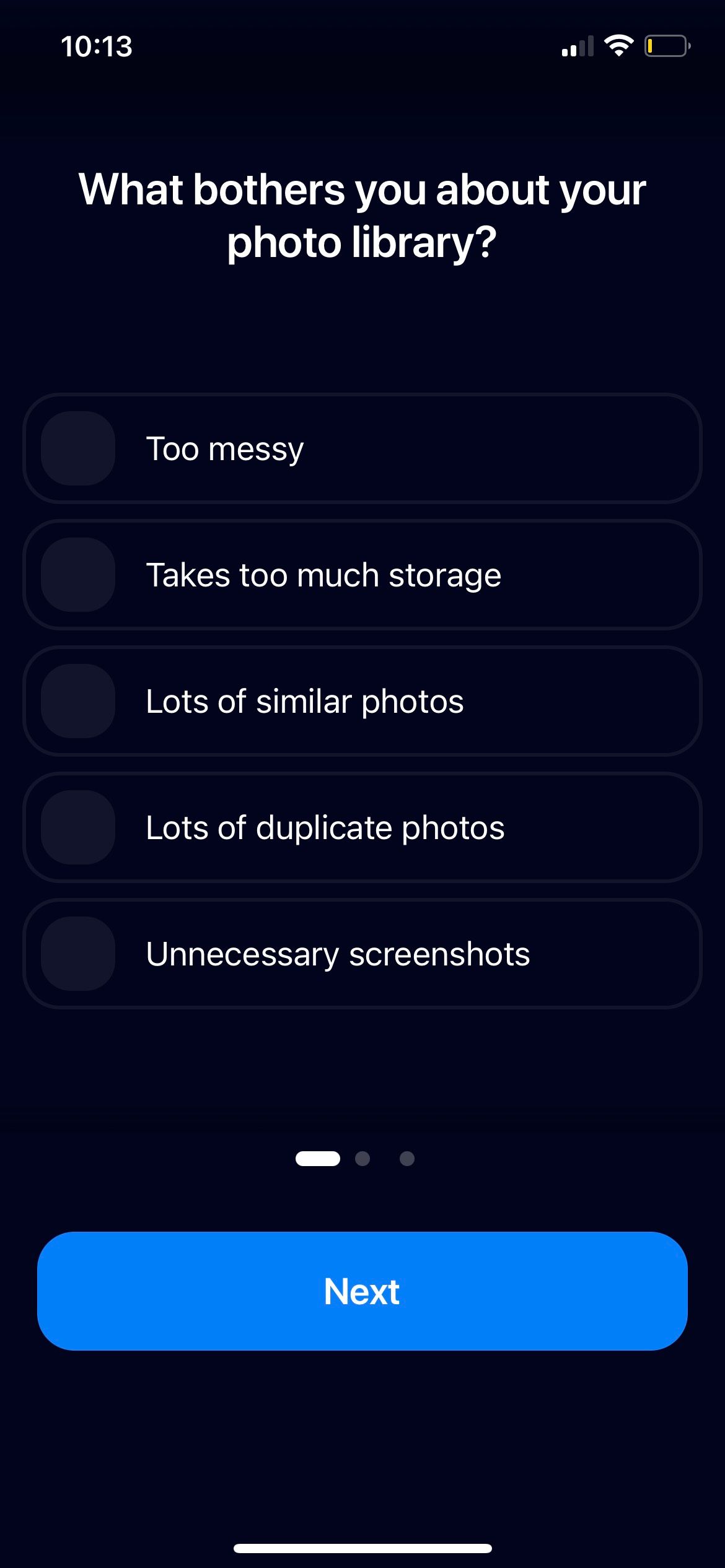Image resolution: width=725 pixels, height=1568 pixels.
Task: Tap the Next button
Action: click(x=362, y=1292)
